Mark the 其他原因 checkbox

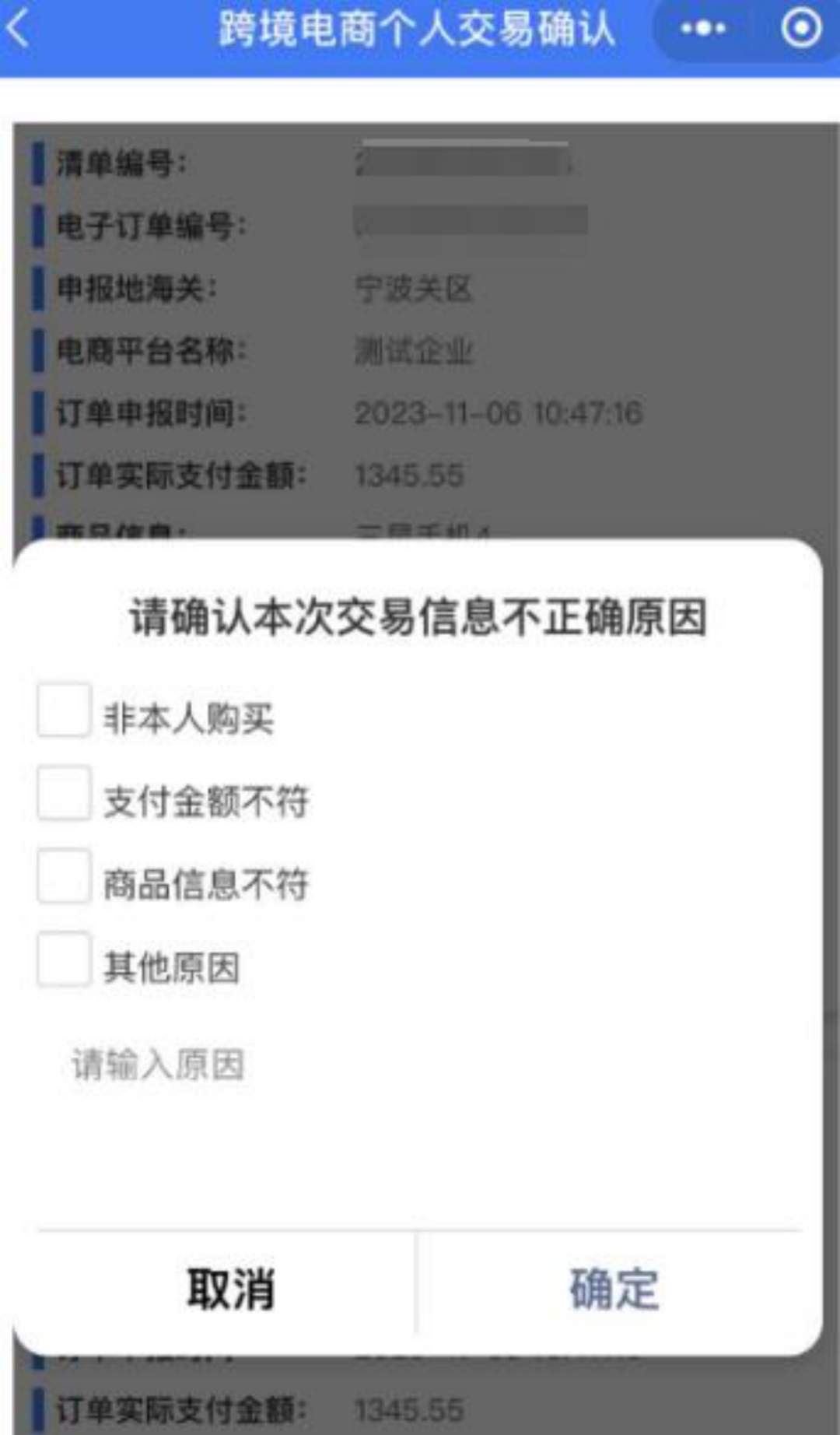[x=65, y=960]
